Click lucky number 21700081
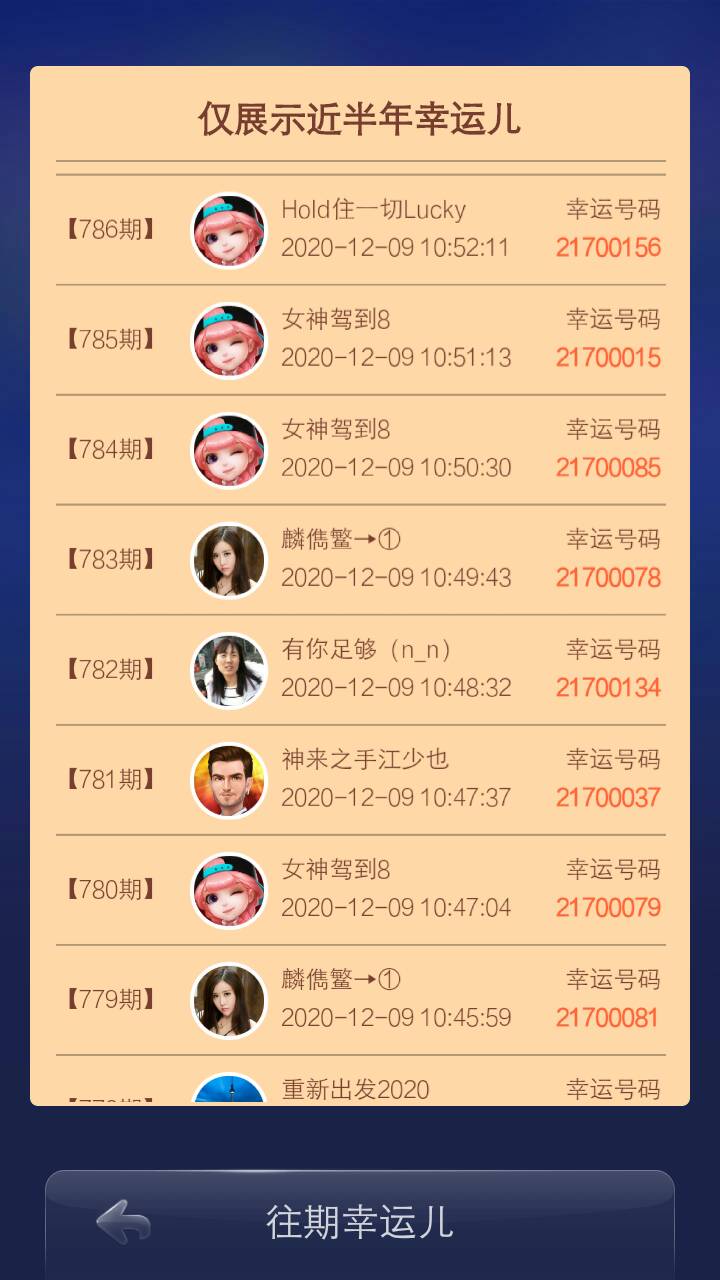 (x=608, y=1016)
